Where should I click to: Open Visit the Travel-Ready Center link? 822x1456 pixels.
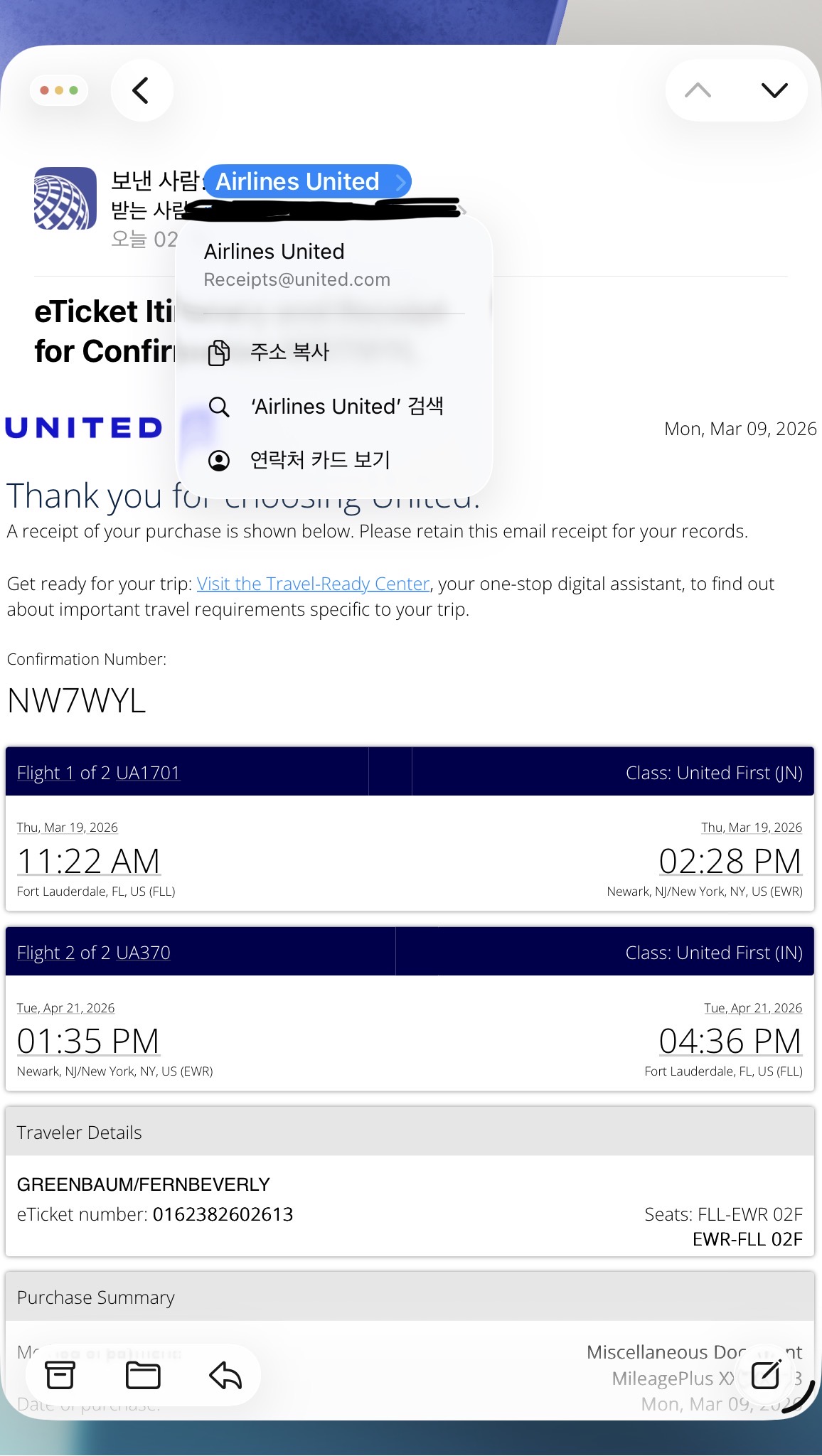coord(314,584)
